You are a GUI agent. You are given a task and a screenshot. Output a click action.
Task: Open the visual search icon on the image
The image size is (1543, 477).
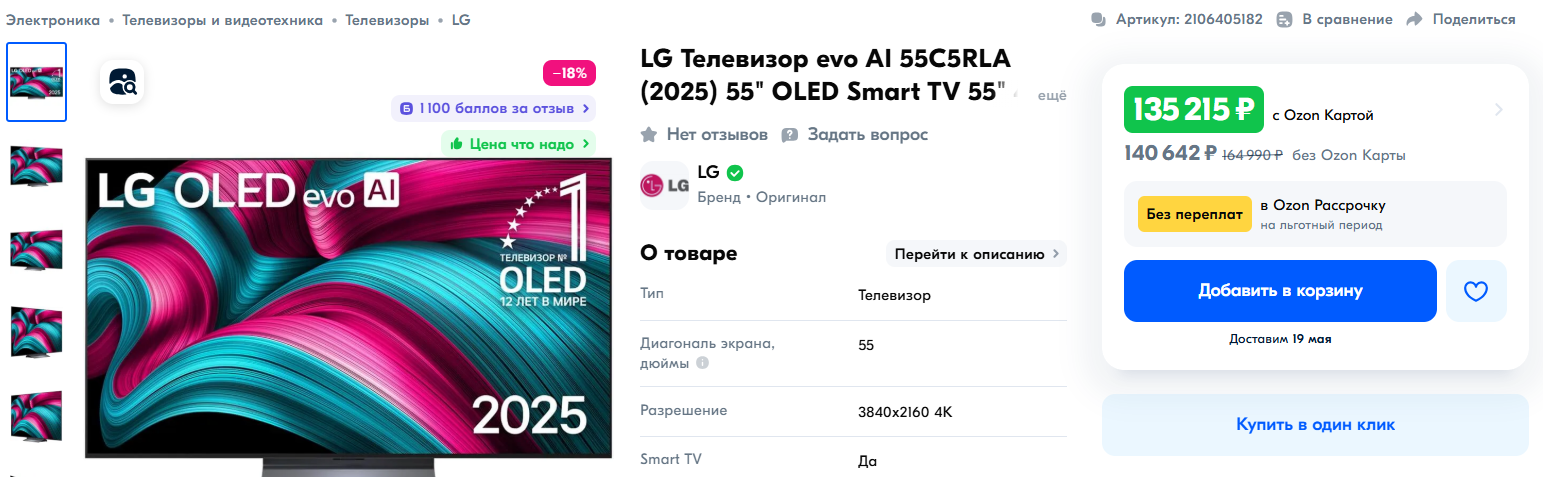click(122, 81)
